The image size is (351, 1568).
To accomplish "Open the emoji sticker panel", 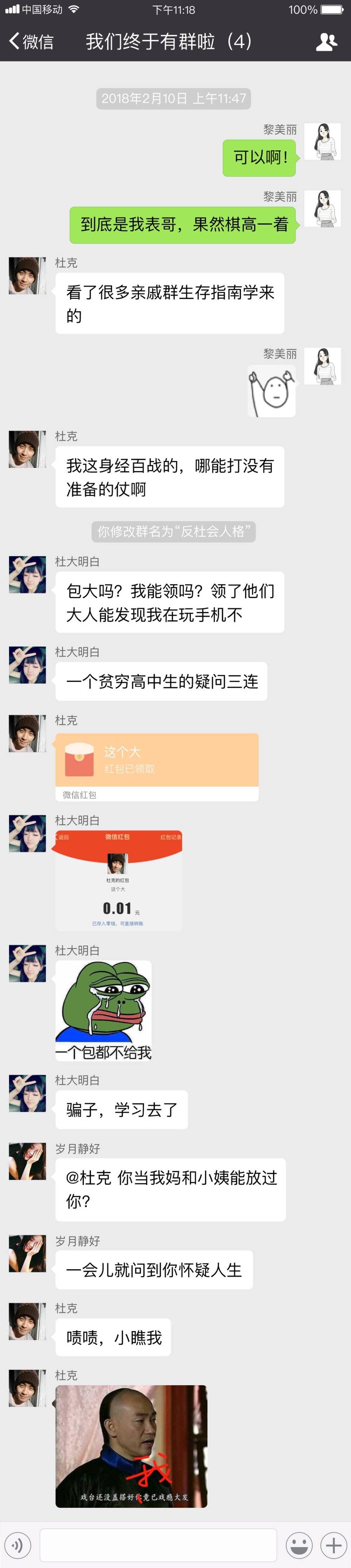I will [299, 1544].
